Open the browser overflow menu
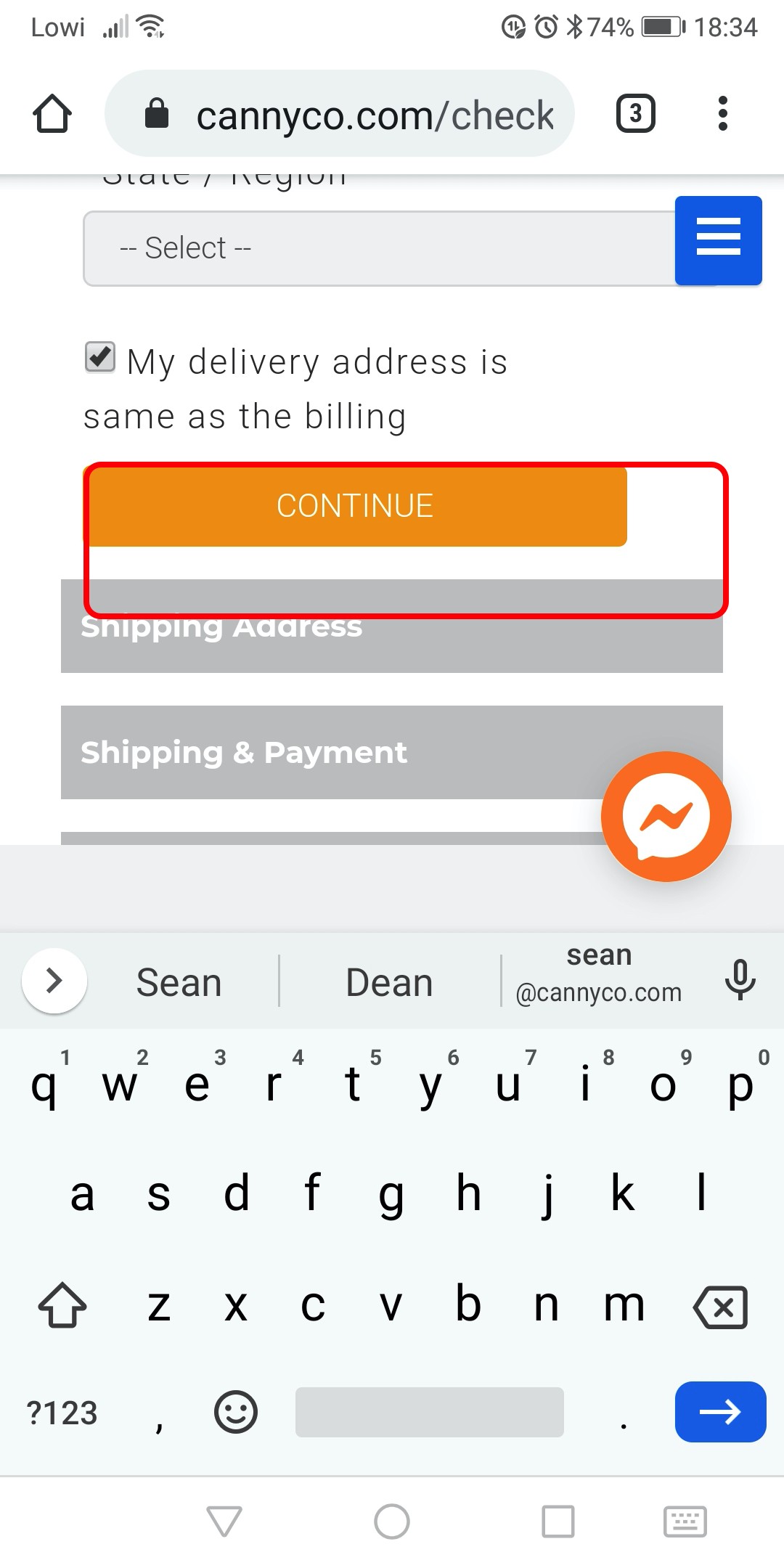This screenshot has height=1568, width=784. pyautogui.click(x=722, y=114)
